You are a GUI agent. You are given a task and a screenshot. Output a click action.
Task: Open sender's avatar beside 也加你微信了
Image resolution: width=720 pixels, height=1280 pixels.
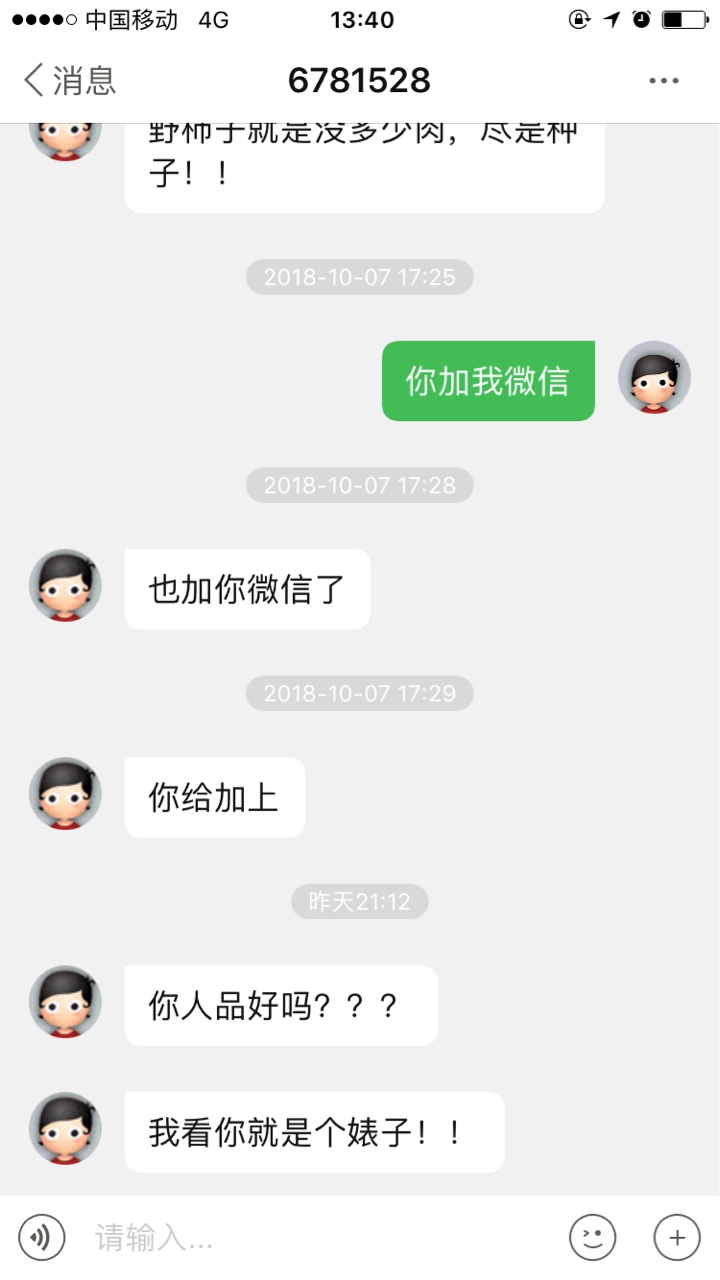65,585
